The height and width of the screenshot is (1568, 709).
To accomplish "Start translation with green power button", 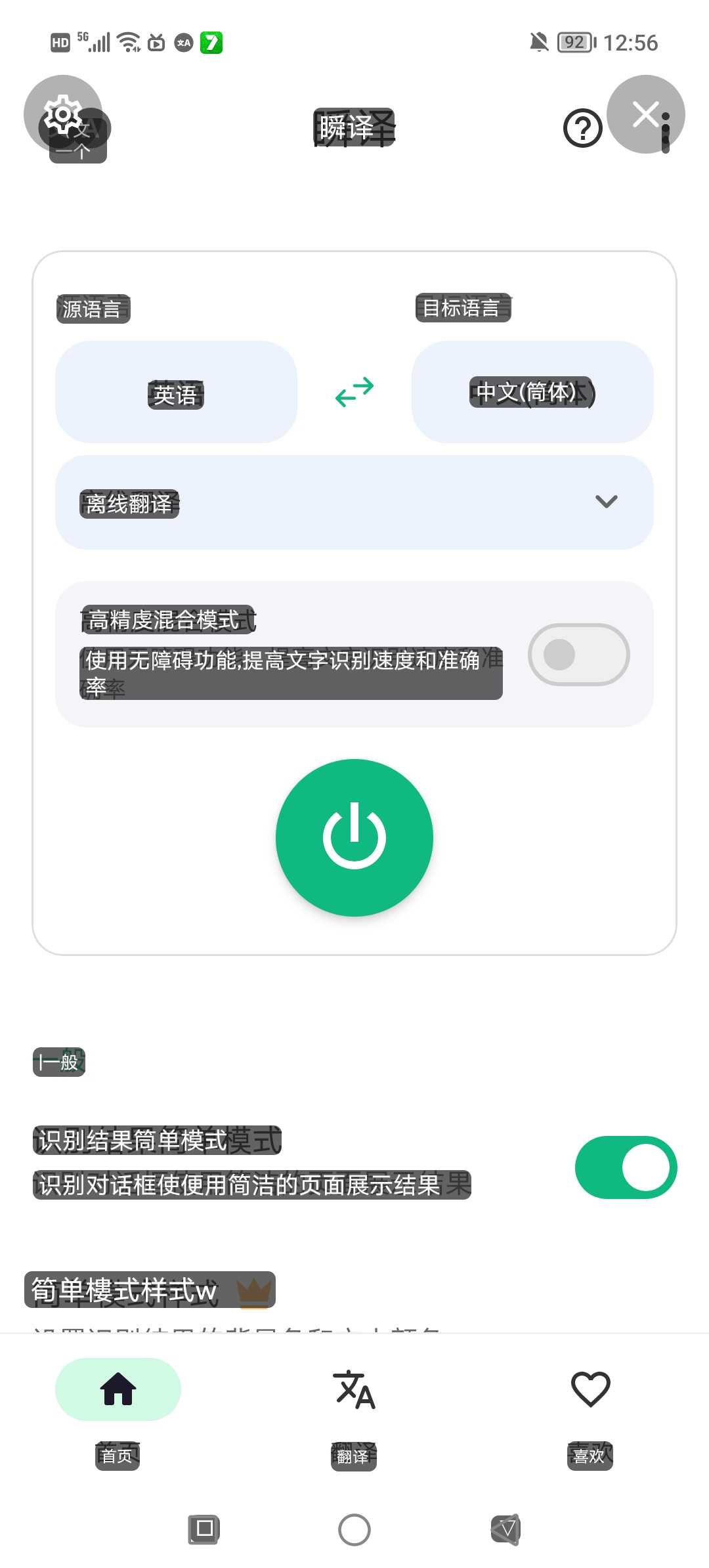I will coord(354,837).
